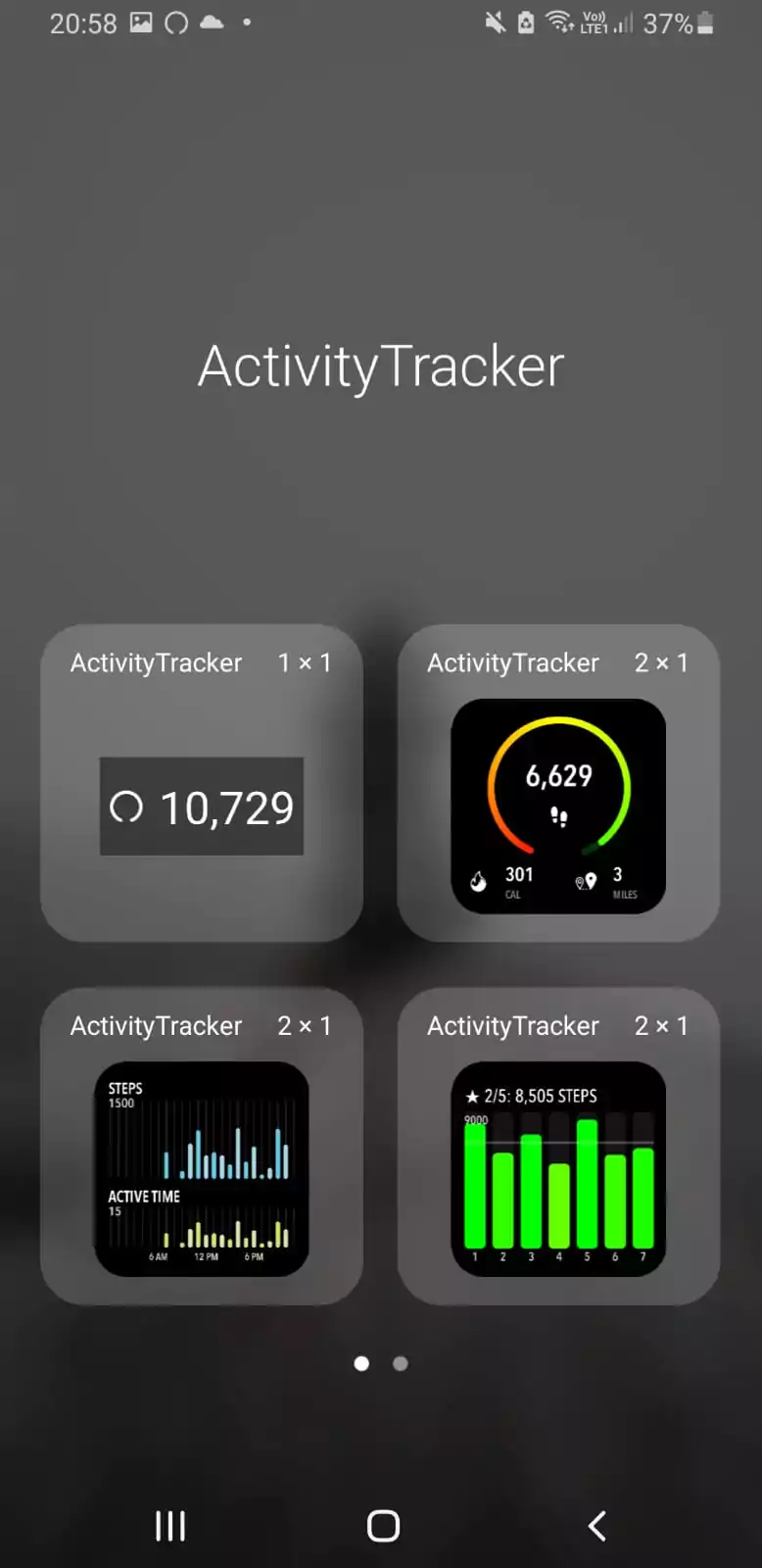Screen dimensions: 762x1568
Task: Go to the second widget page dot
Action: tap(400, 1363)
